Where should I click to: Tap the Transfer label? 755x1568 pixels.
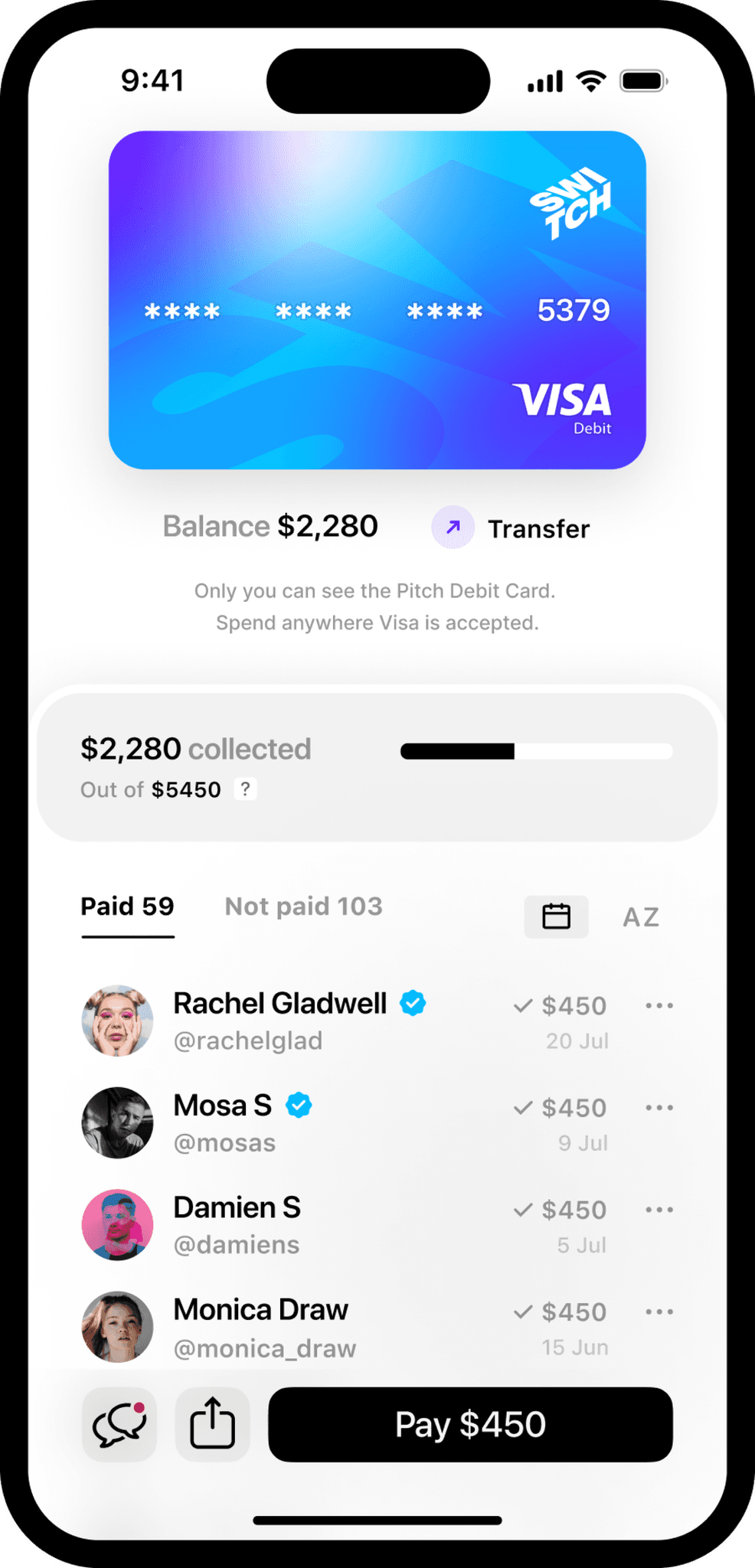pos(540,528)
